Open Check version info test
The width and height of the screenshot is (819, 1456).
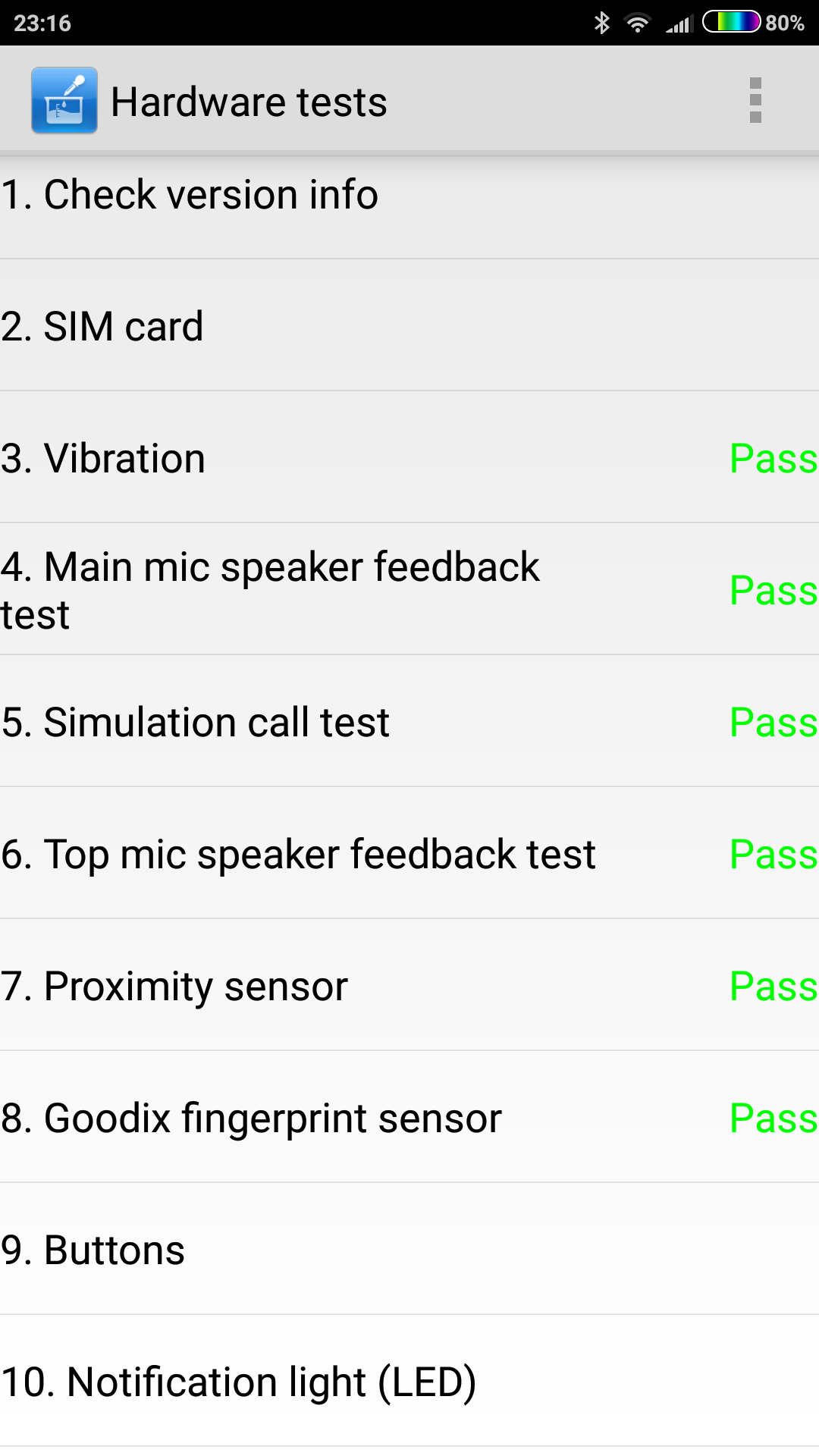click(190, 195)
